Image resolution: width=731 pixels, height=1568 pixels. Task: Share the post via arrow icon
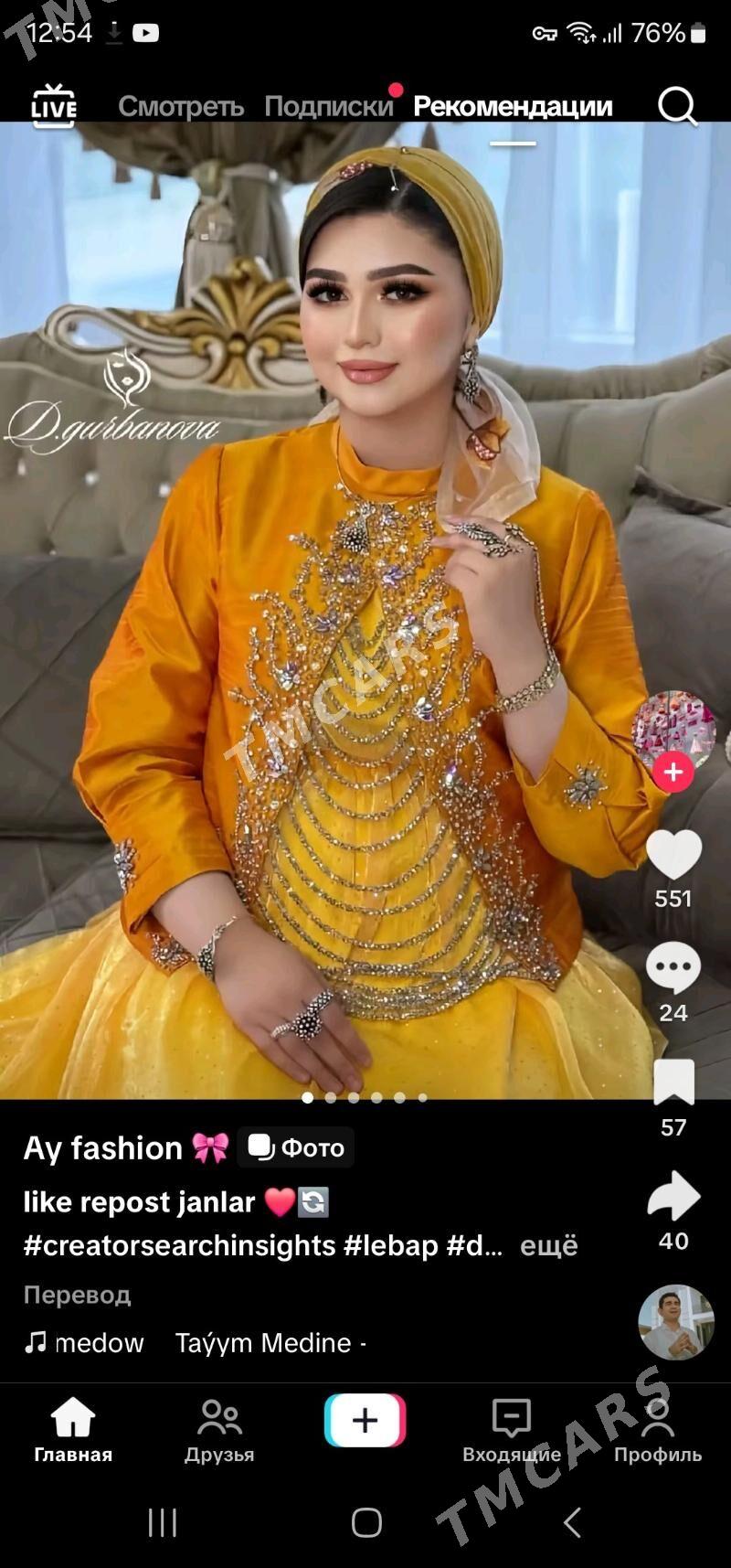tap(673, 1198)
